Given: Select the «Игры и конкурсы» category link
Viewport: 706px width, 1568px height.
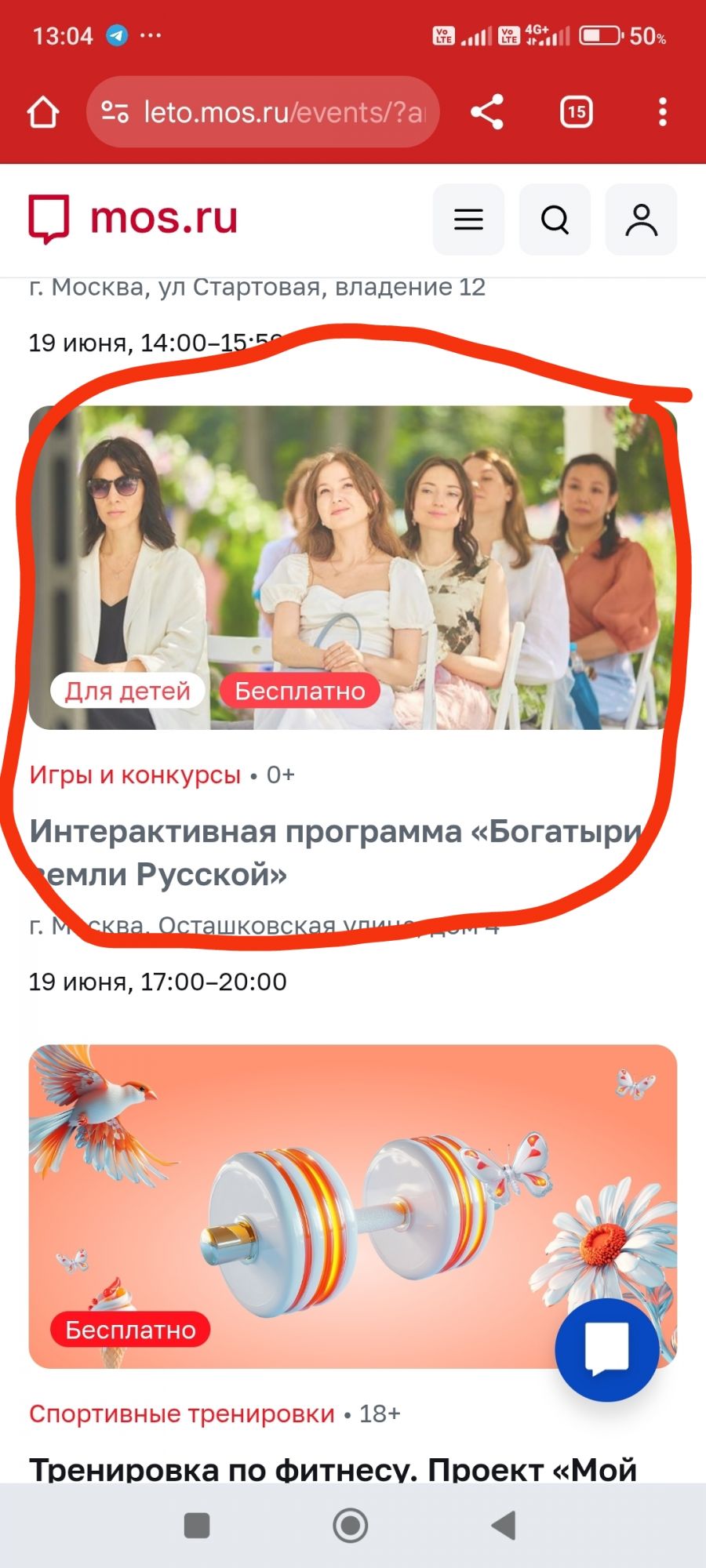Looking at the screenshot, I should pyautogui.click(x=135, y=775).
